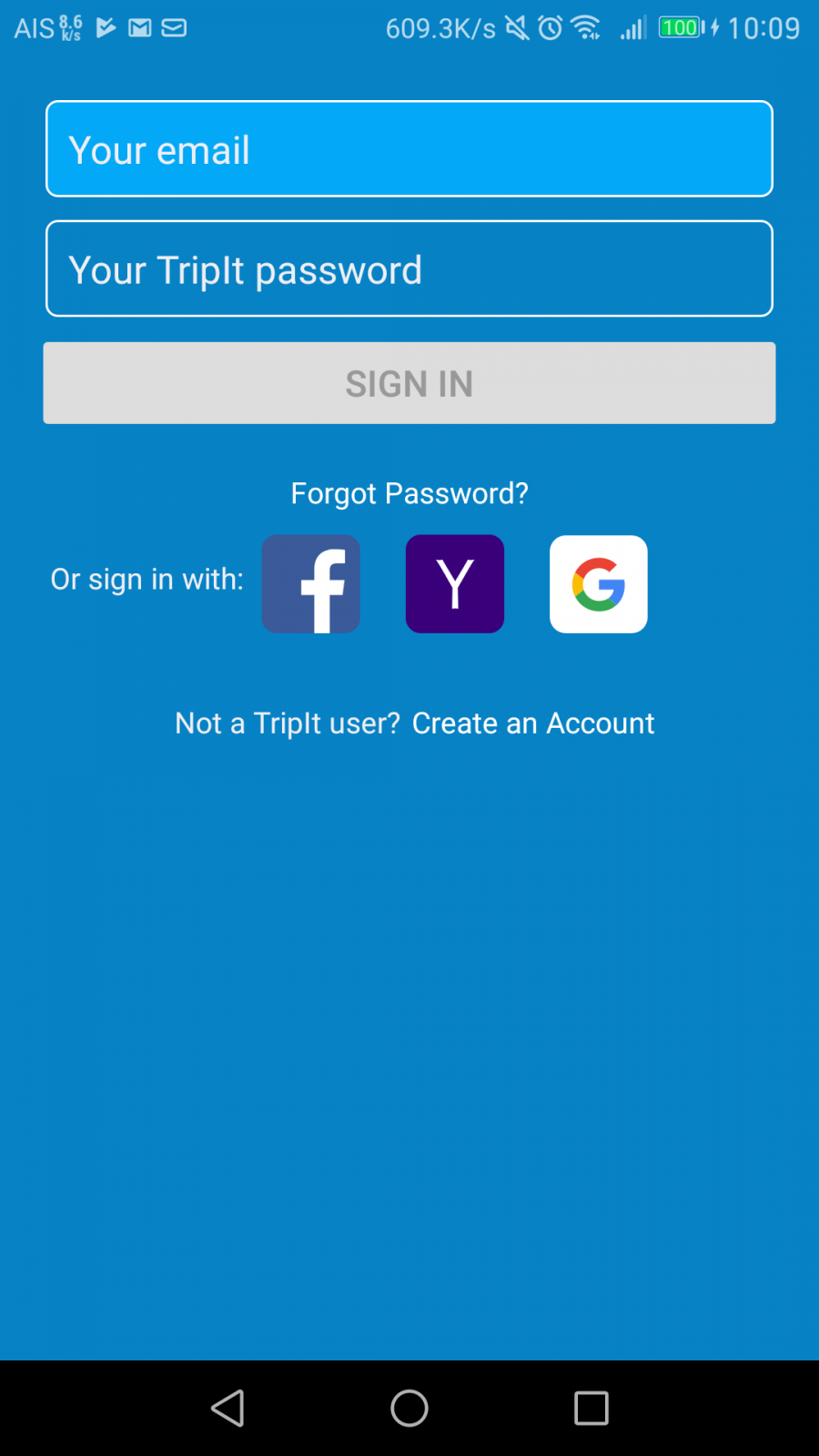Sign in with Yahoo
Image resolution: width=819 pixels, height=1456 pixels.
pos(455,584)
